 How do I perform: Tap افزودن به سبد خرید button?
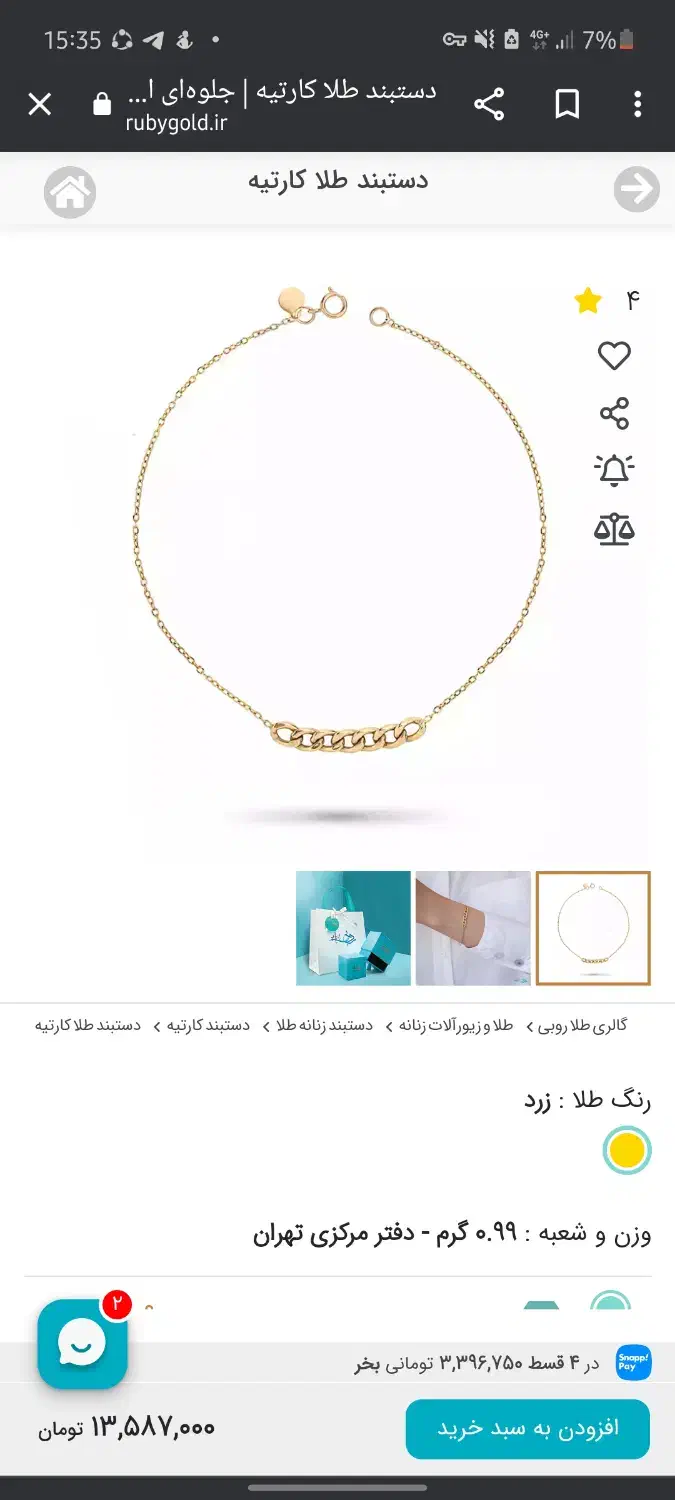coord(528,1428)
